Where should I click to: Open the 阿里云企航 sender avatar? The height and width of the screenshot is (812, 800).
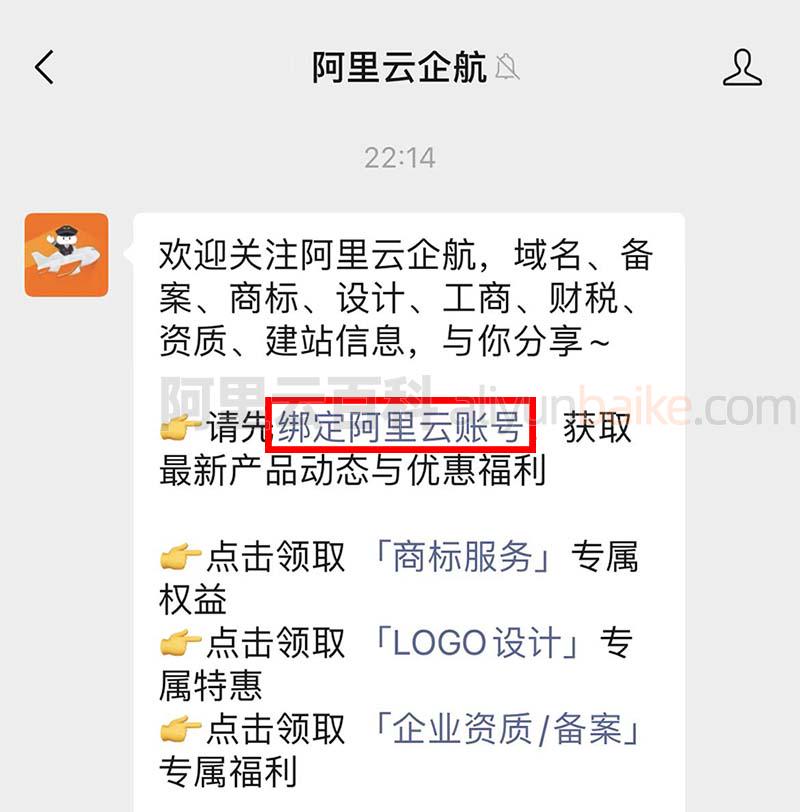(66, 254)
